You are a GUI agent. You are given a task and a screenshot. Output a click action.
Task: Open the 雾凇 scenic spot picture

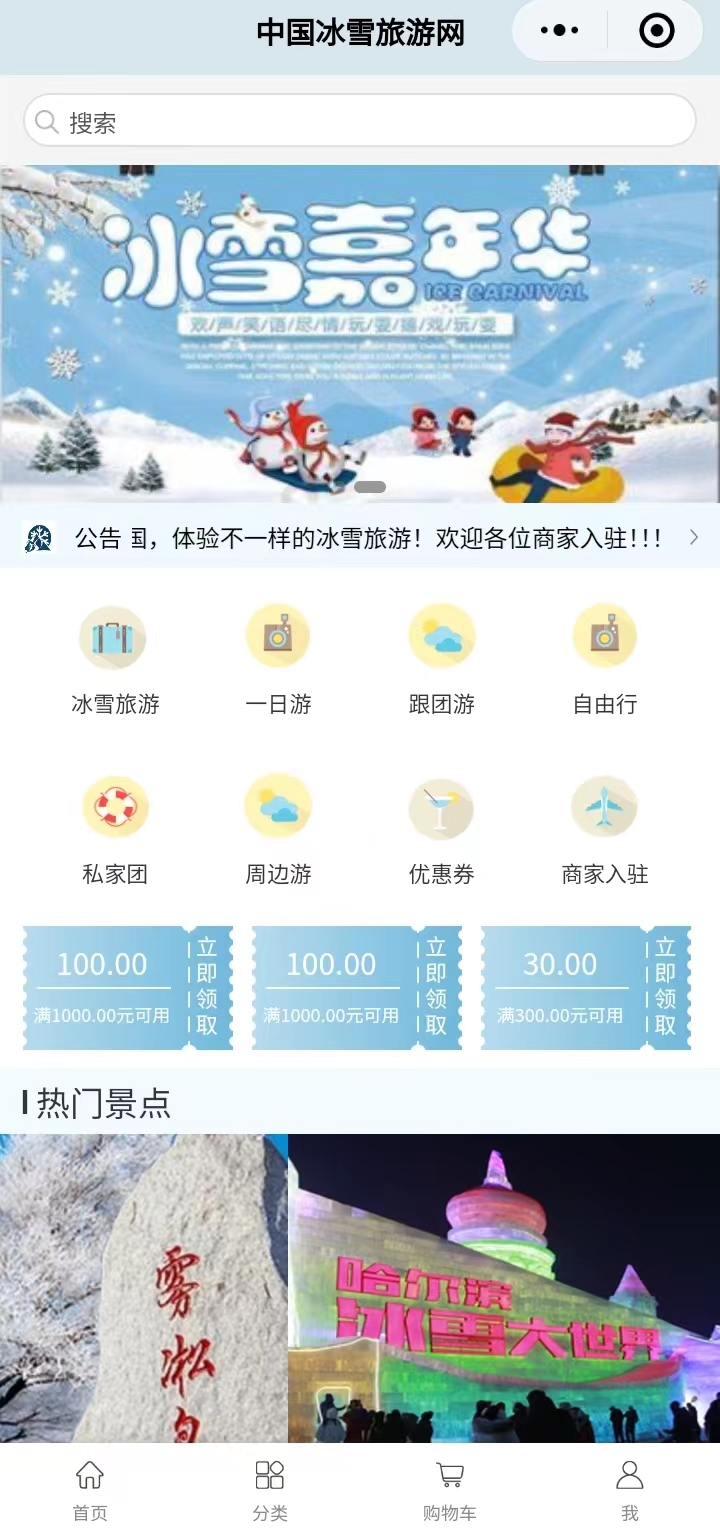coord(143,1288)
